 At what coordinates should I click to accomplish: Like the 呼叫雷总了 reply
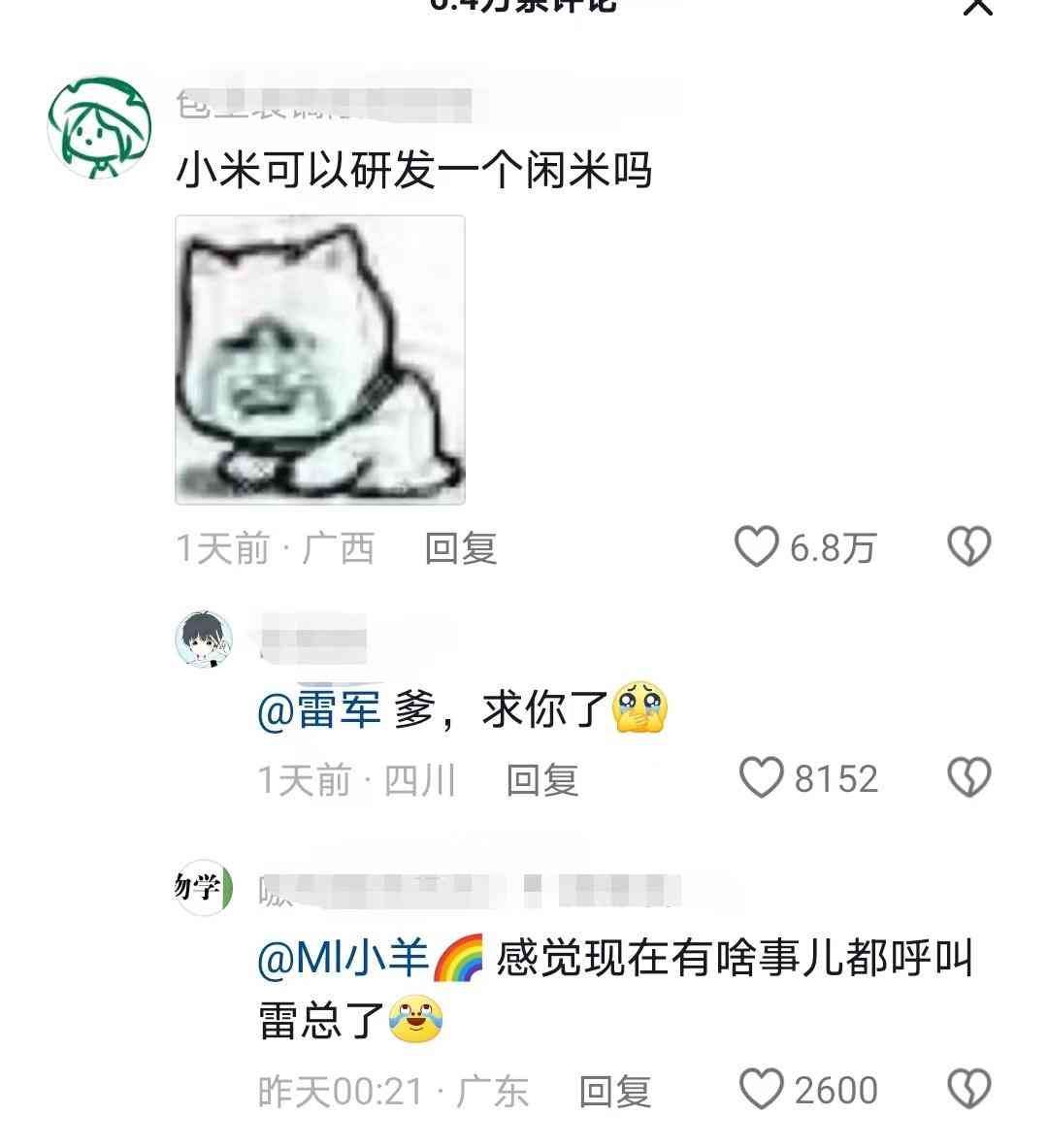(x=761, y=1090)
